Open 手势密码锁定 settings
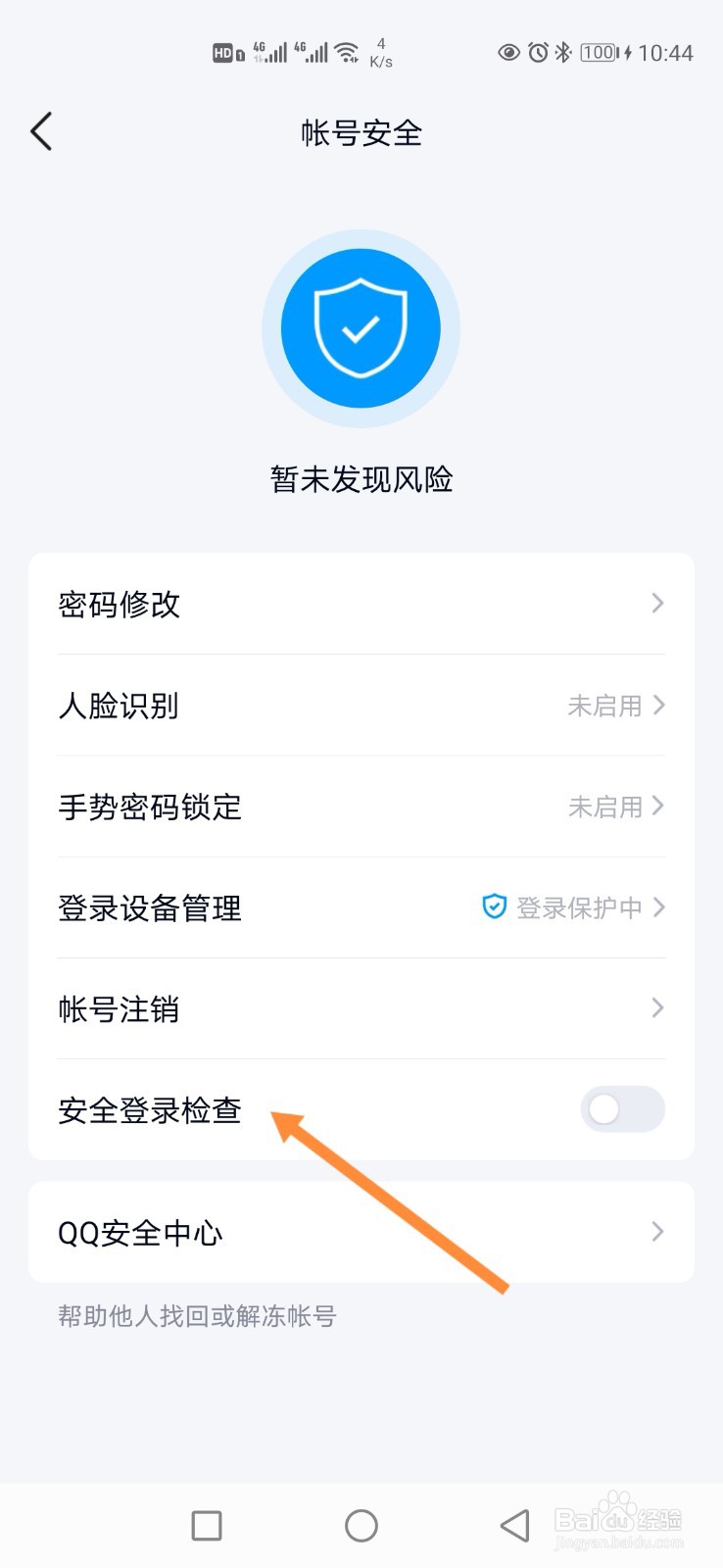 (361, 807)
